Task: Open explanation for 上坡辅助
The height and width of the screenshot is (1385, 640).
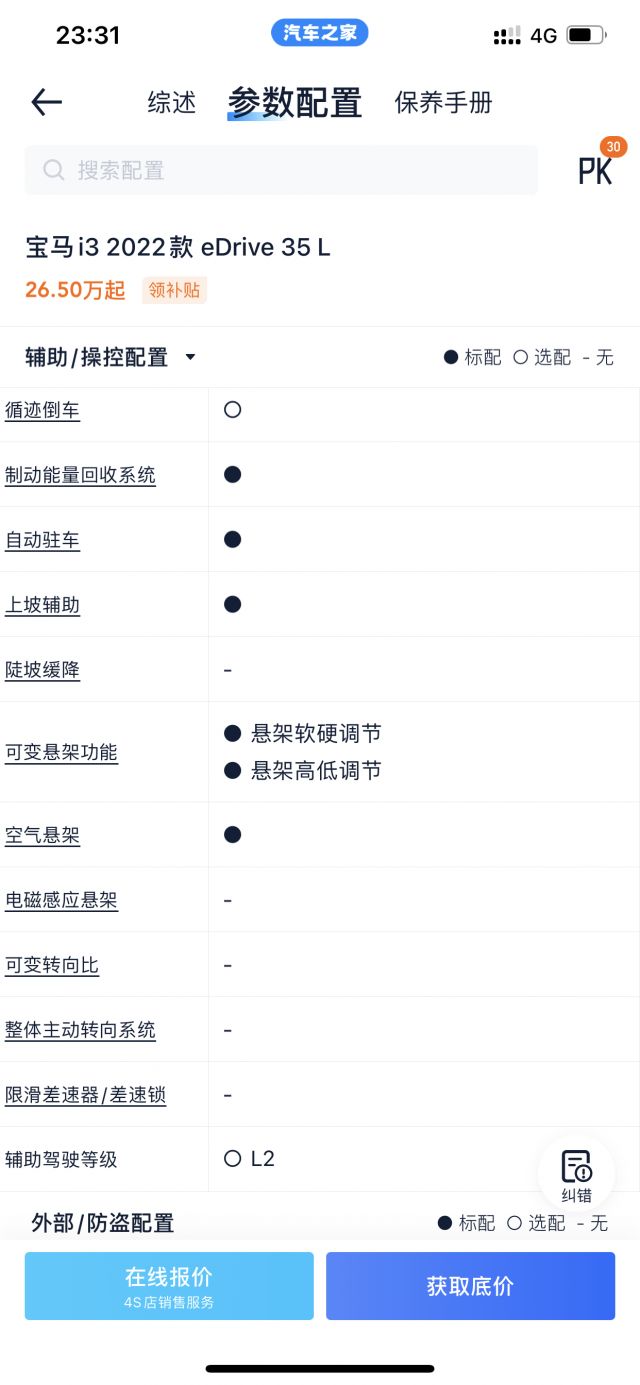Action: pyautogui.click(x=42, y=605)
